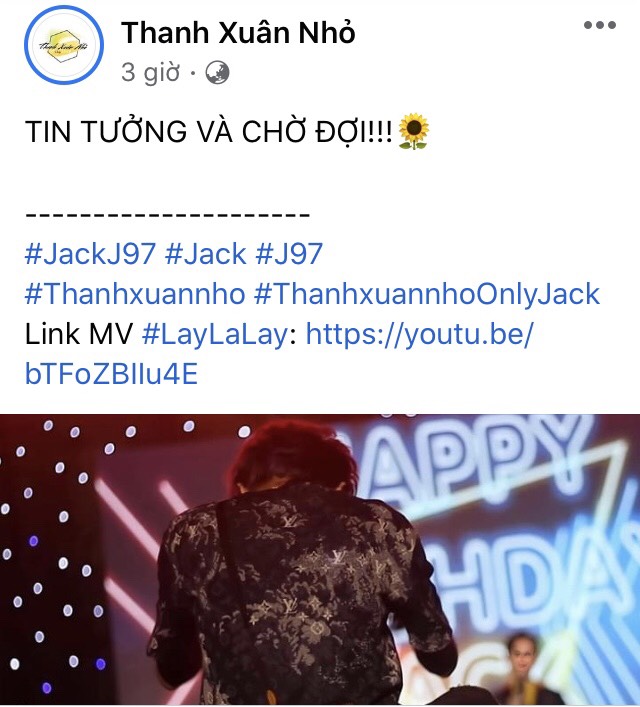Follow the youtu.be MV link
The width and height of the screenshot is (640, 707).
point(420,334)
